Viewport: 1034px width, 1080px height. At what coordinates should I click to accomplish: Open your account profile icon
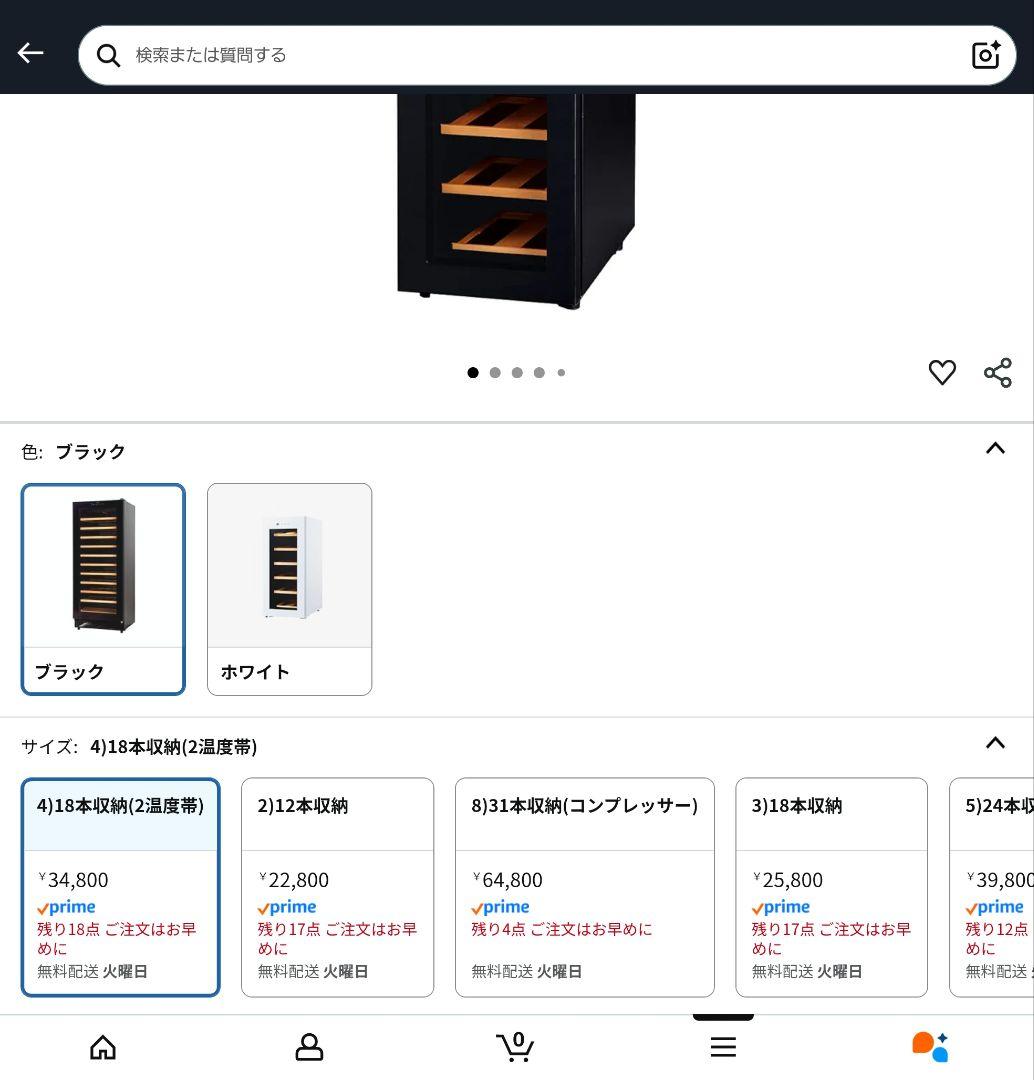(310, 1046)
